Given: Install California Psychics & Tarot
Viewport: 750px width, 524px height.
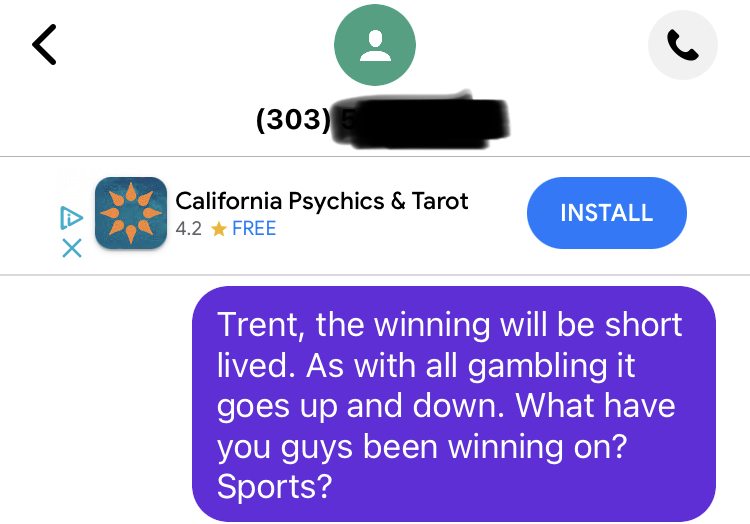Looking at the screenshot, I should pyautogui.click(x=606, y=213).
